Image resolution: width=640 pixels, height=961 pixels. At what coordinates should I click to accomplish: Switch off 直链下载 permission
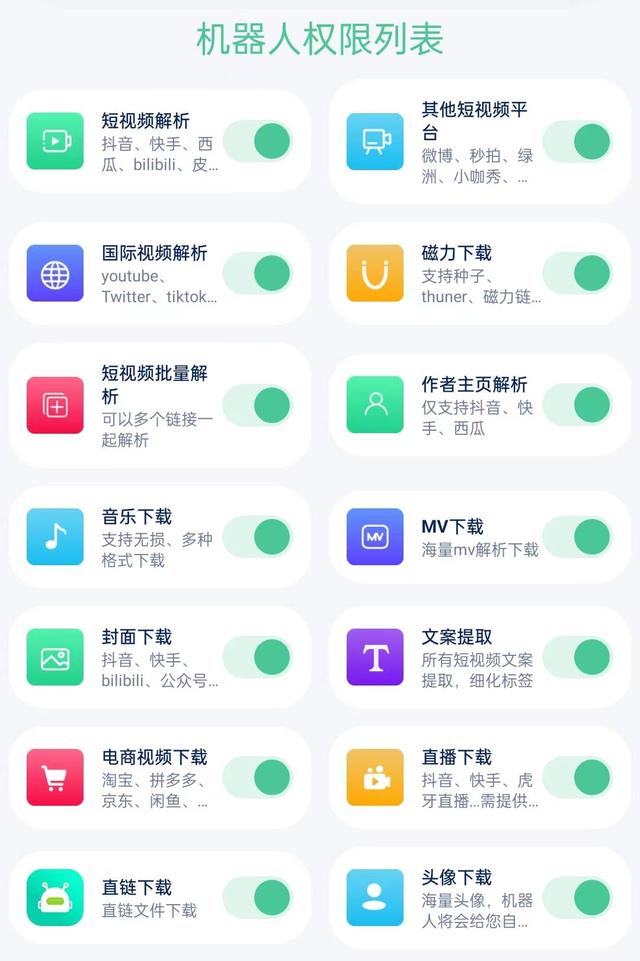coord(257,897)
